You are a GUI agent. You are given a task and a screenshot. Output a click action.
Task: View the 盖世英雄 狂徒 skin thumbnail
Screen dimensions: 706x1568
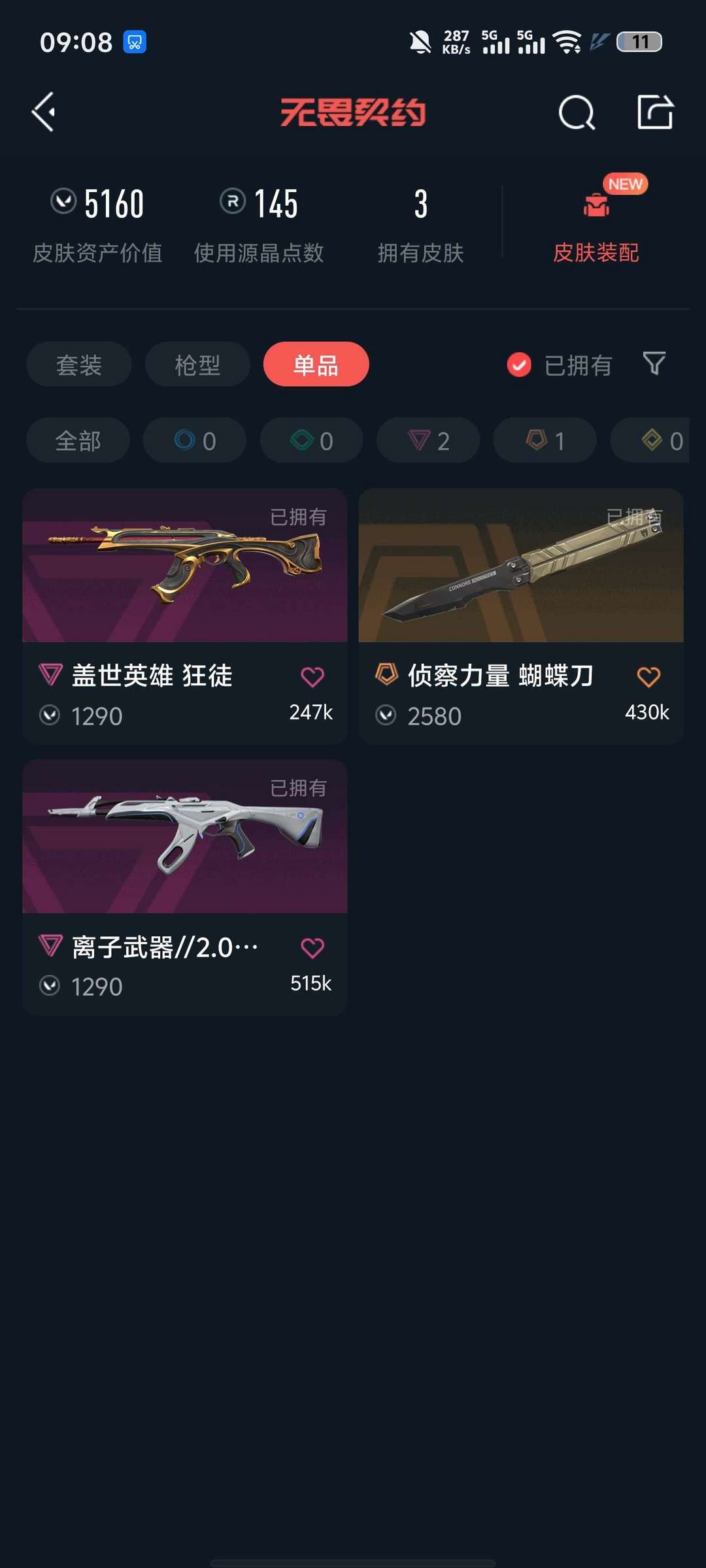[184, 568]
